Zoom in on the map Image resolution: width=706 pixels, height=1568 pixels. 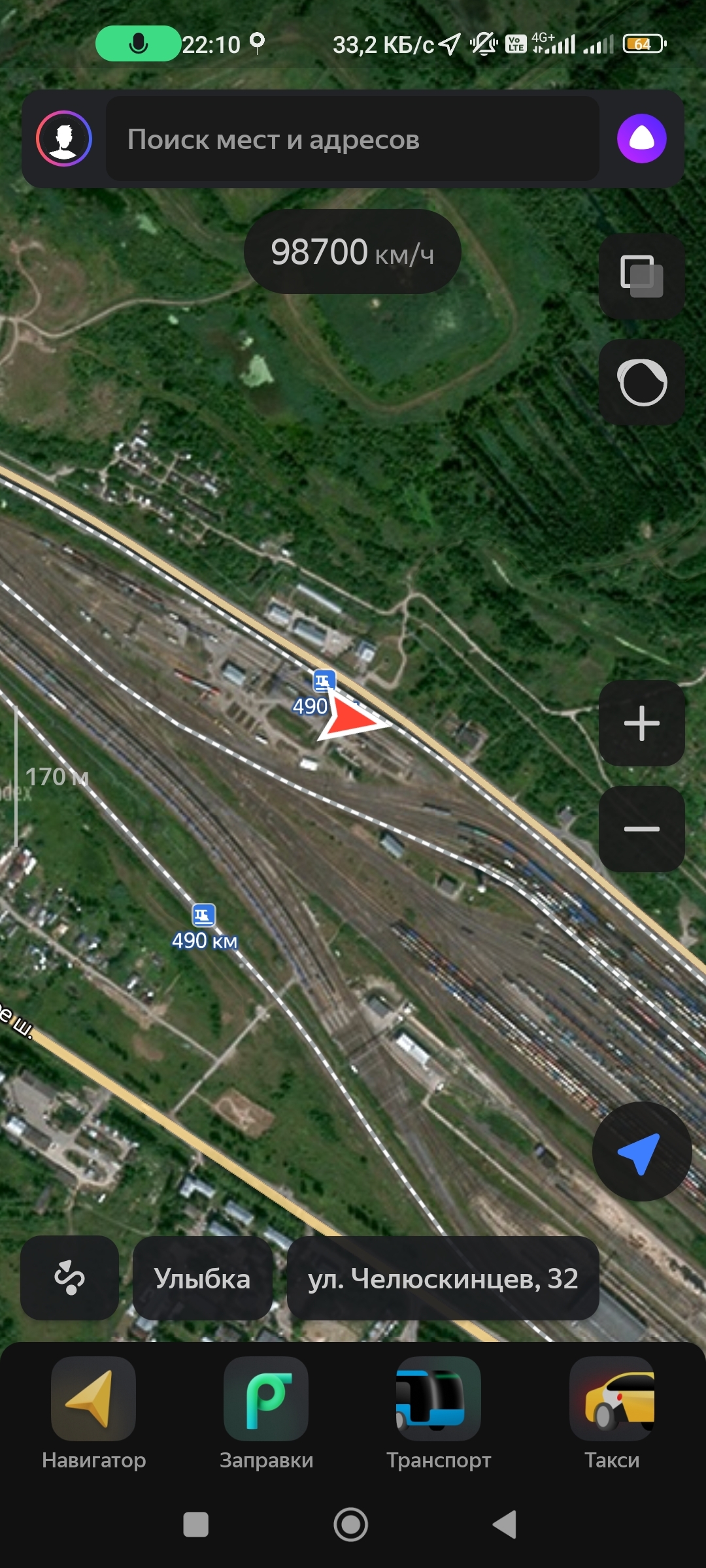641,723
